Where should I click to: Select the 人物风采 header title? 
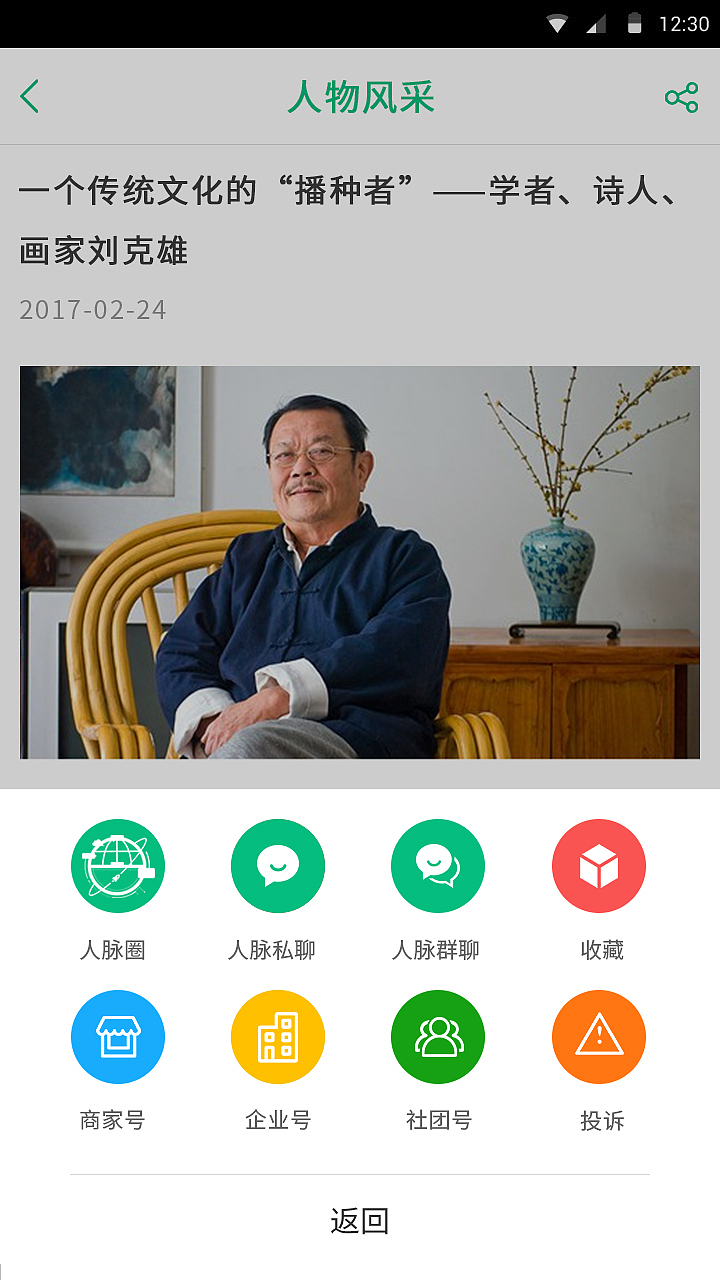click(360, 97)
